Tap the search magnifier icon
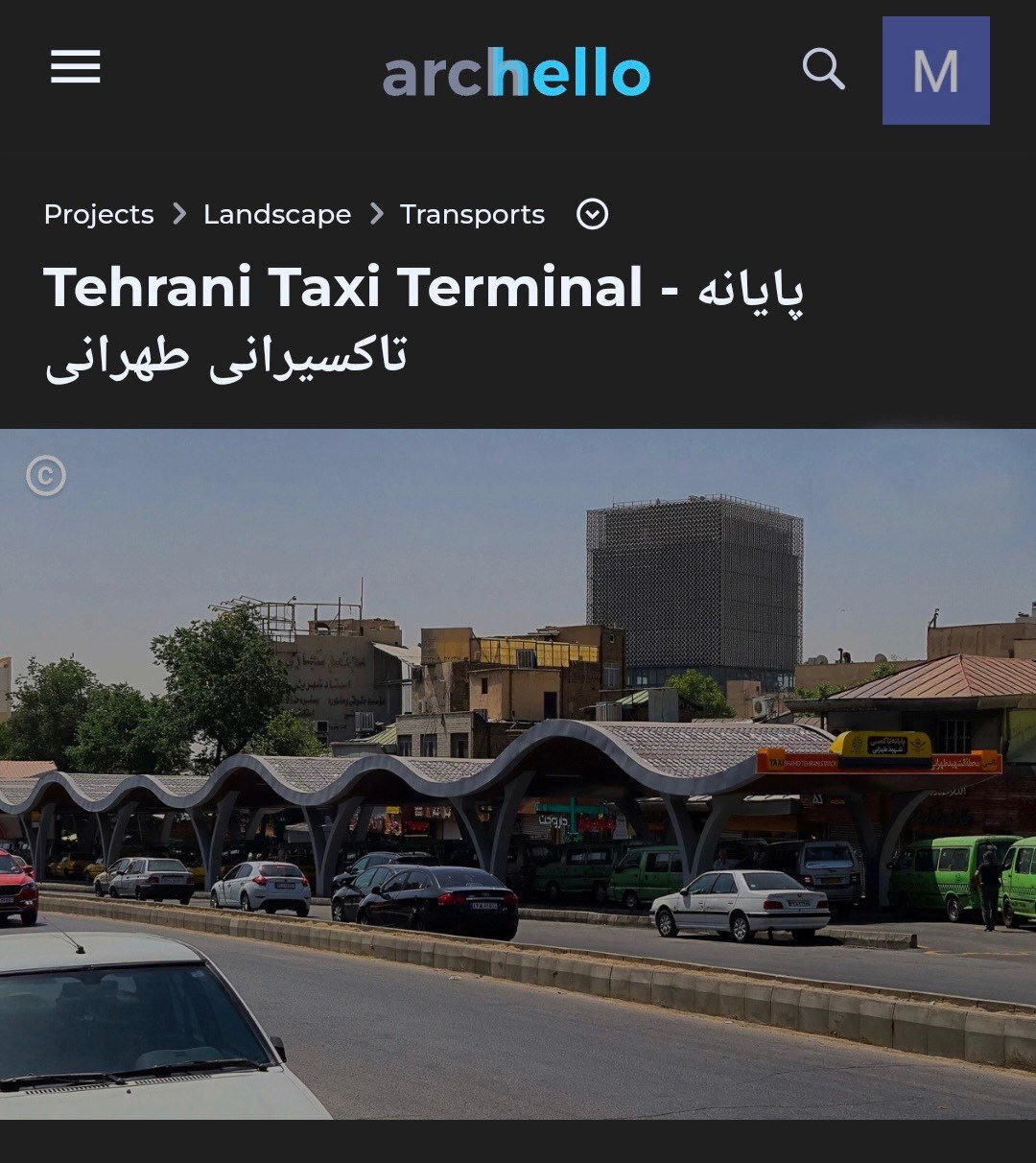Image resolution: width=1036 pixels, height=1163 pixels. coord(824,69)
